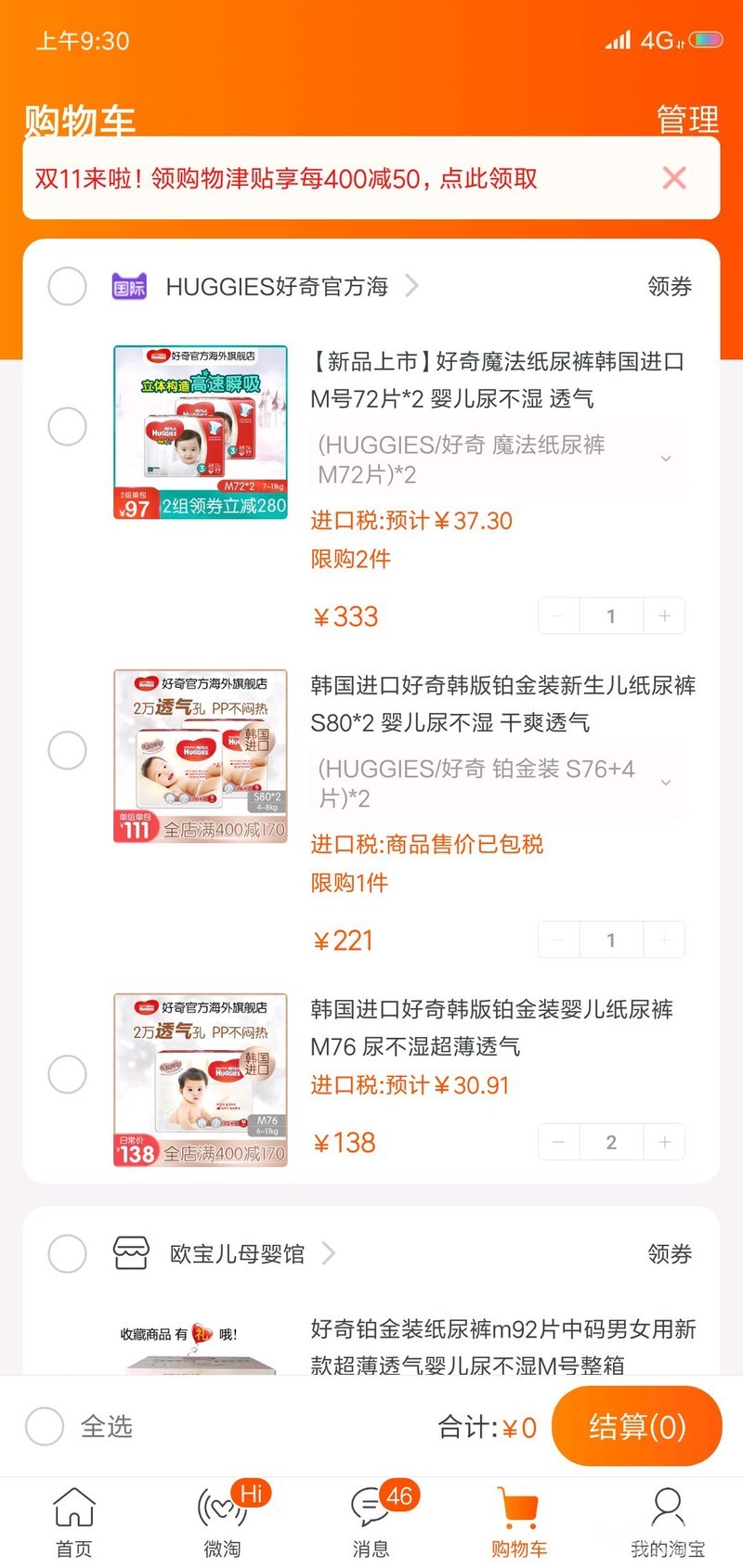Tap 领券 for the HUGGIES store
This screenshot has width=743, height=1568.
pyautogui.click(x=670, y=286)
